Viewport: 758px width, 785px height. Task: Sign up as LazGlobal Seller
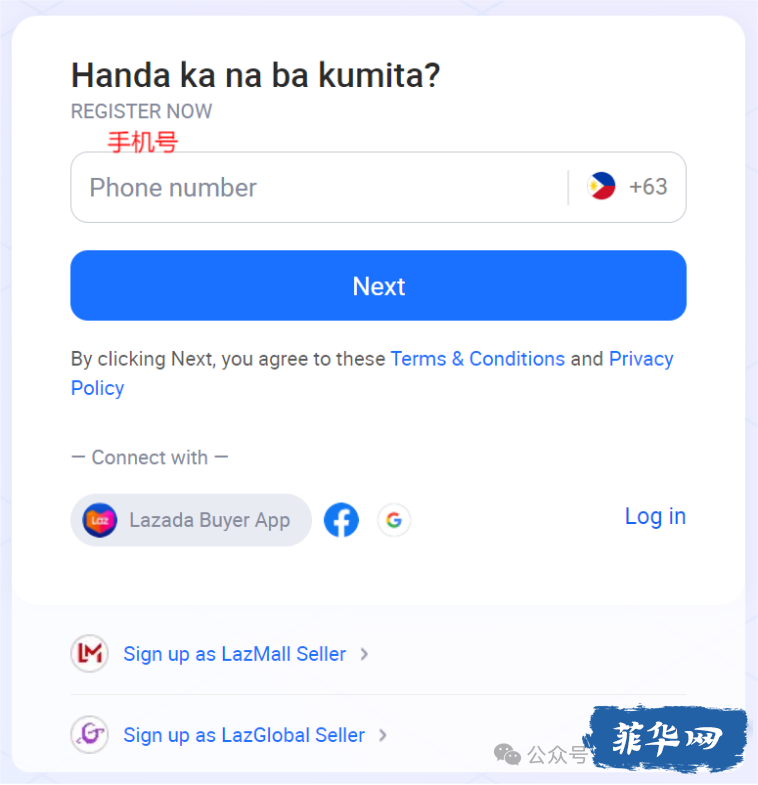[243, 735]
